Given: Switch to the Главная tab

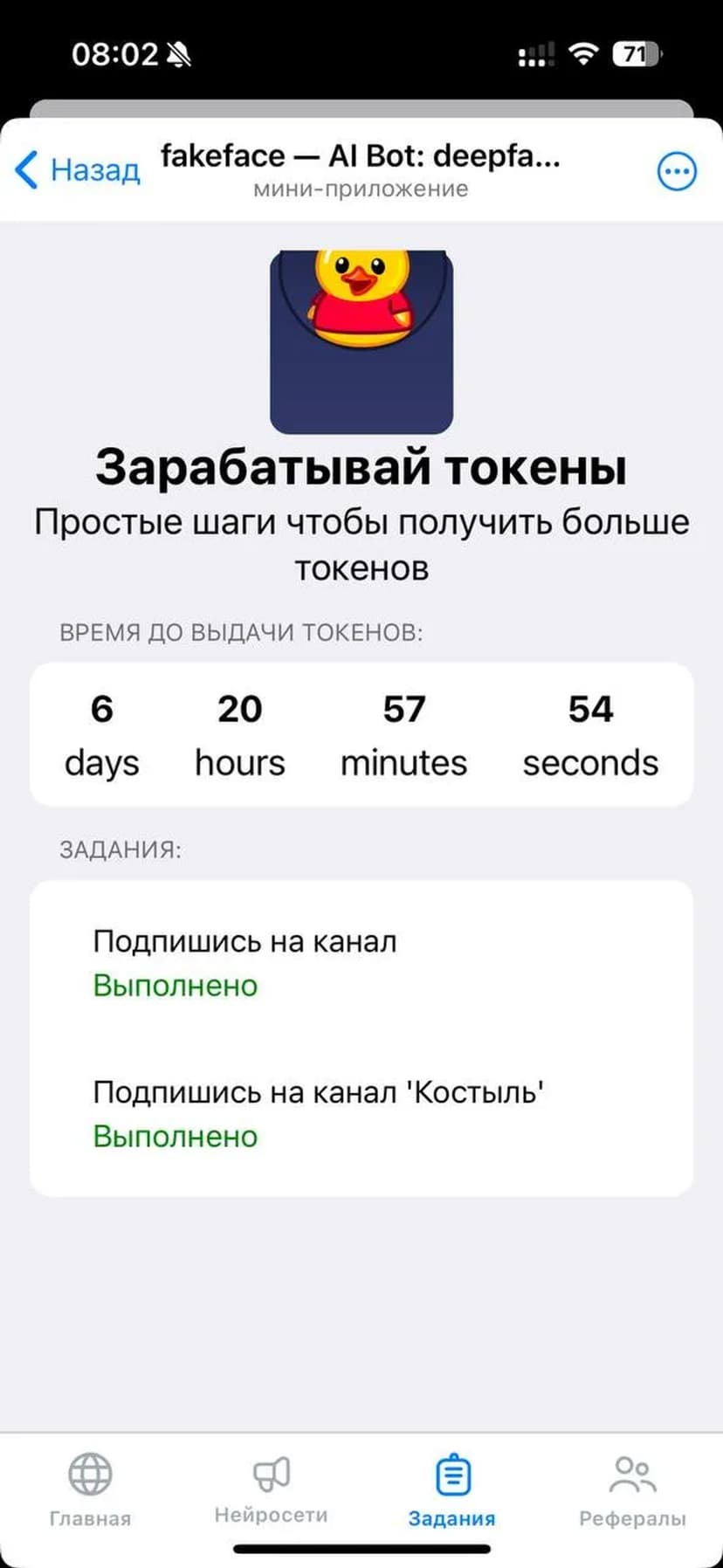Looking at the screenshot, I should click(x=90, y=1489).
